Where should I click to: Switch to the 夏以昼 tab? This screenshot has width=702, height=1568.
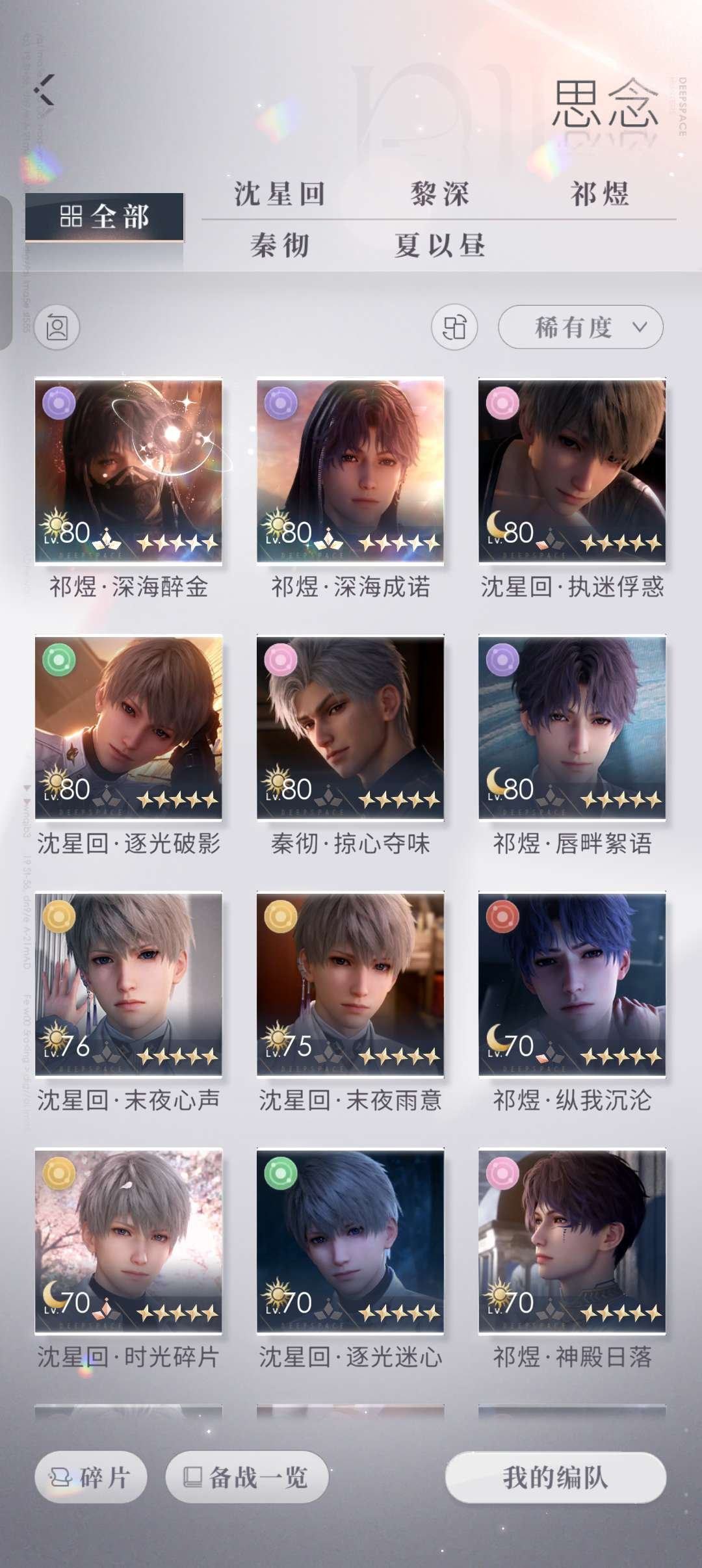click(x=439, y=245)
